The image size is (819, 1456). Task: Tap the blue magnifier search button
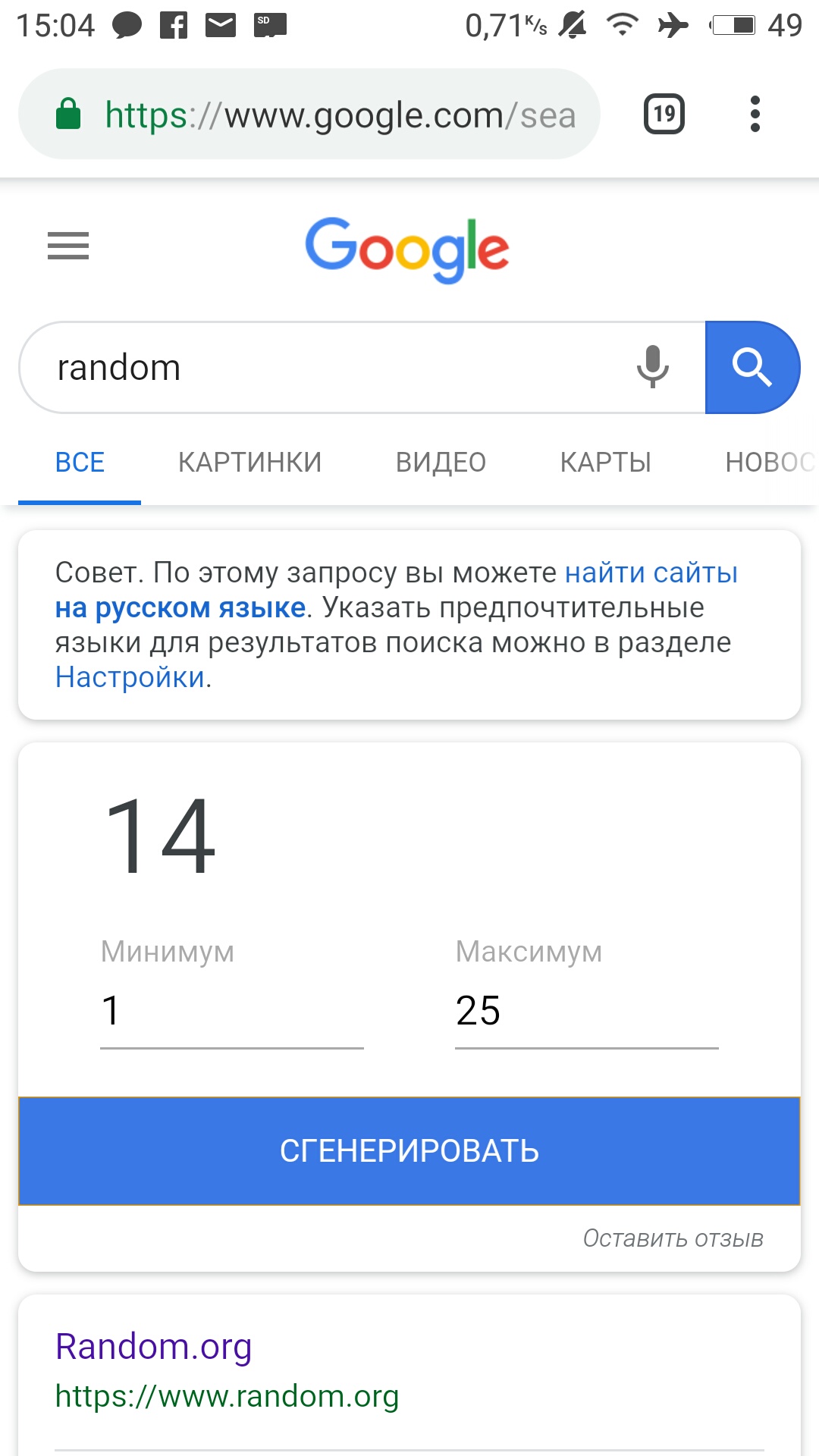752,368
